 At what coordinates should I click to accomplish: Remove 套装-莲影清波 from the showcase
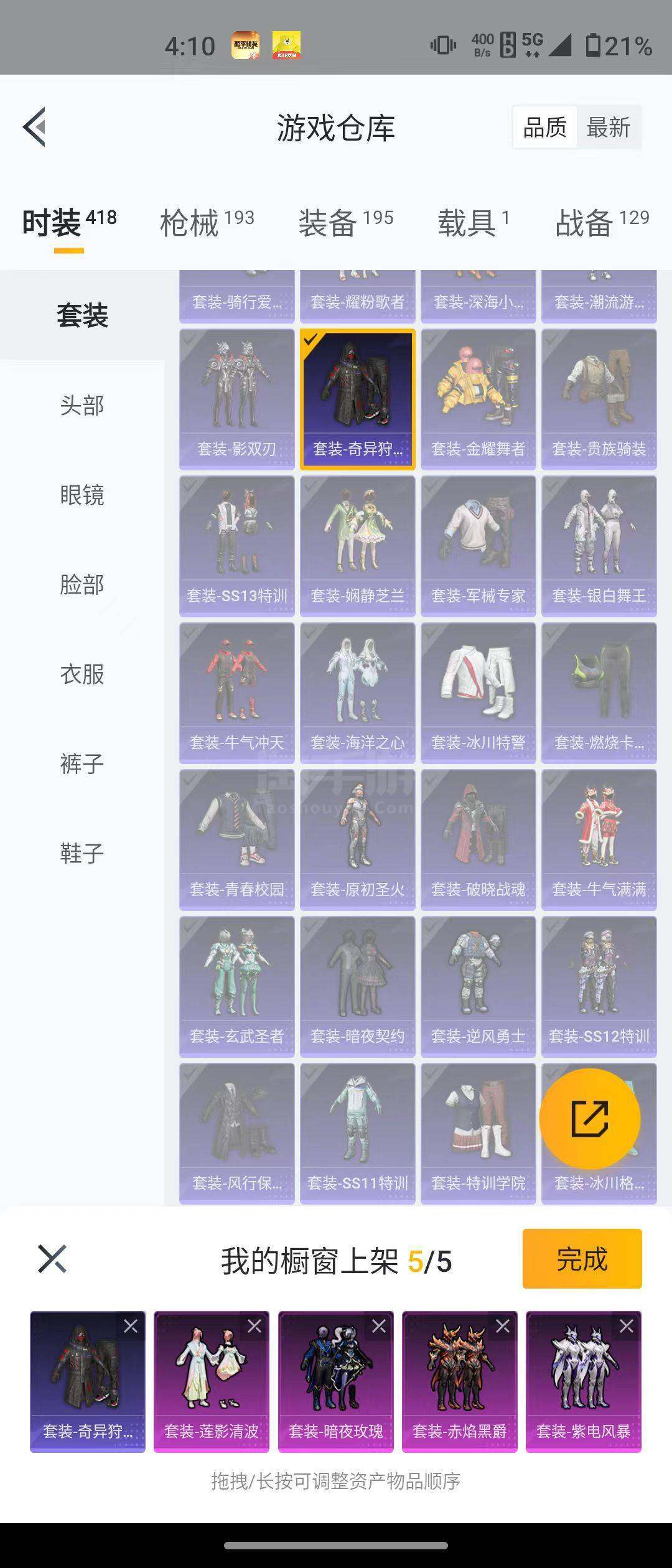(254, 1327)
